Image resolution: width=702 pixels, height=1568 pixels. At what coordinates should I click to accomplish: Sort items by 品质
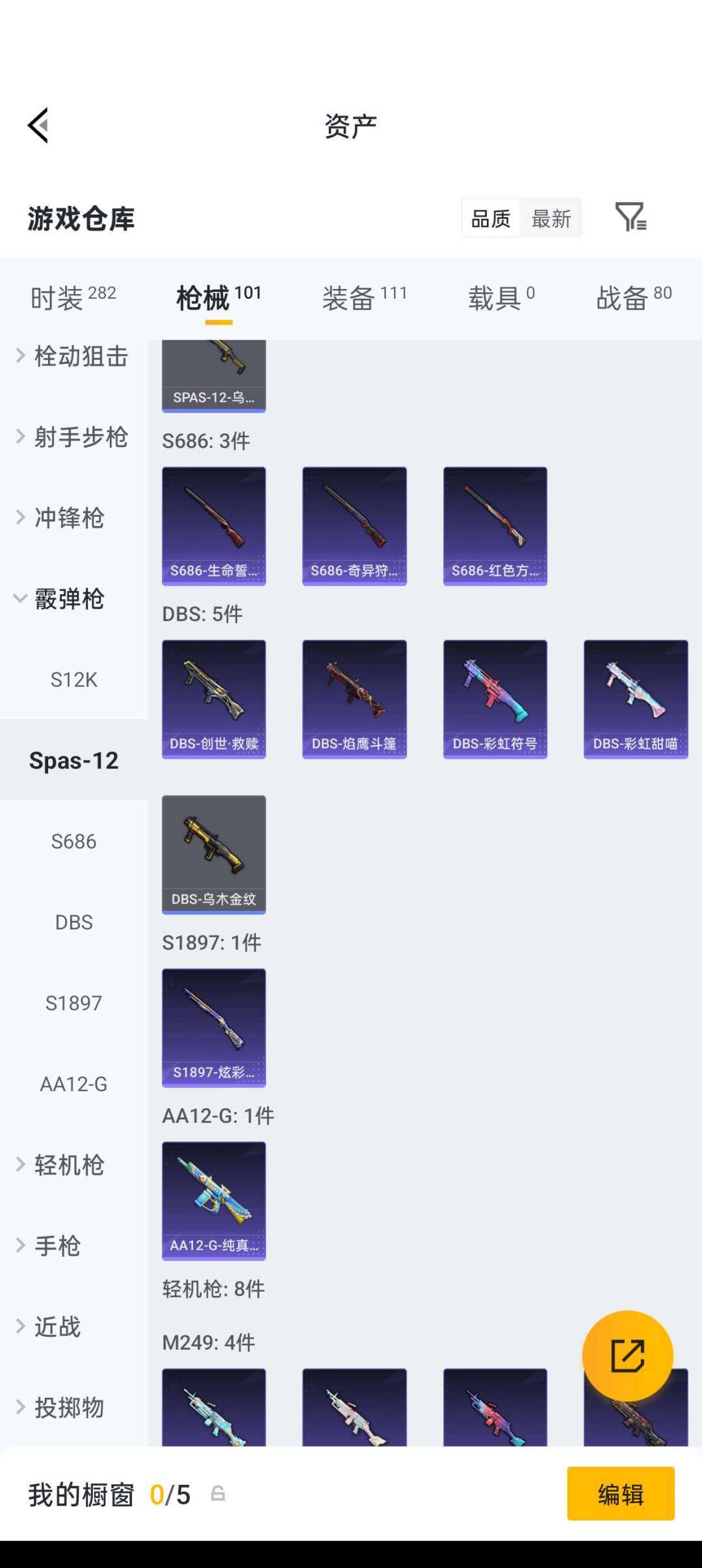[x=491, y=218]
